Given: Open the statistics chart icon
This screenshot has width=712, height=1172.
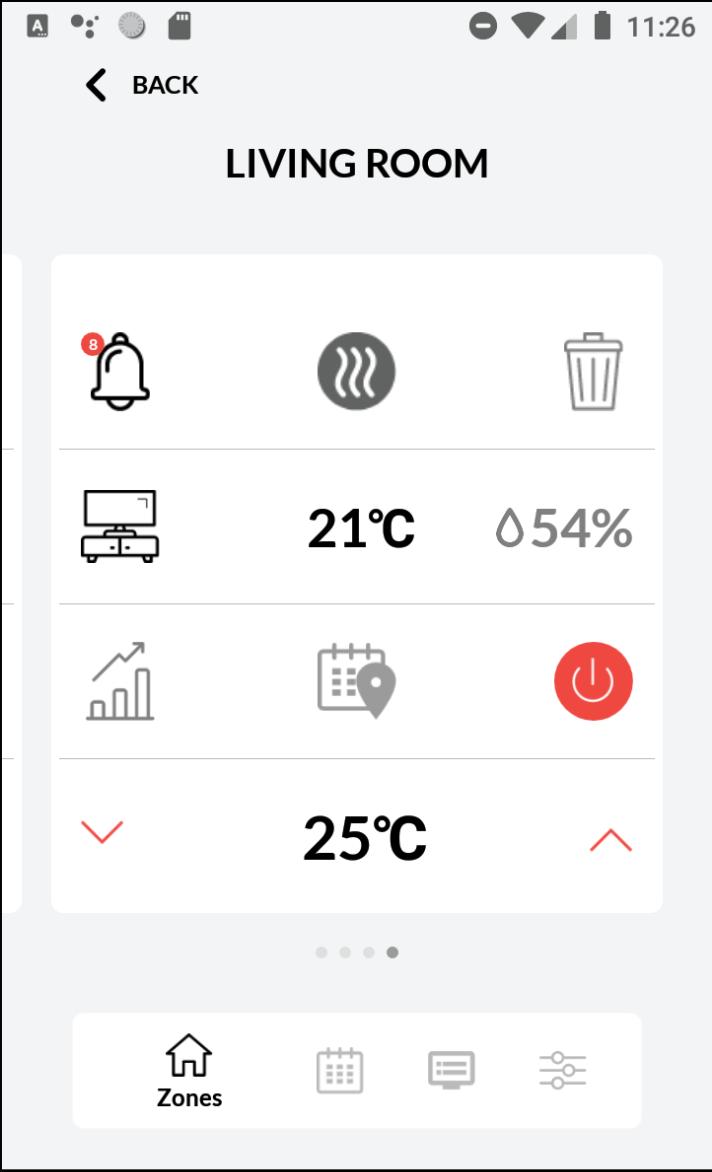Looking at the screenshot, I should click(120, 681).
